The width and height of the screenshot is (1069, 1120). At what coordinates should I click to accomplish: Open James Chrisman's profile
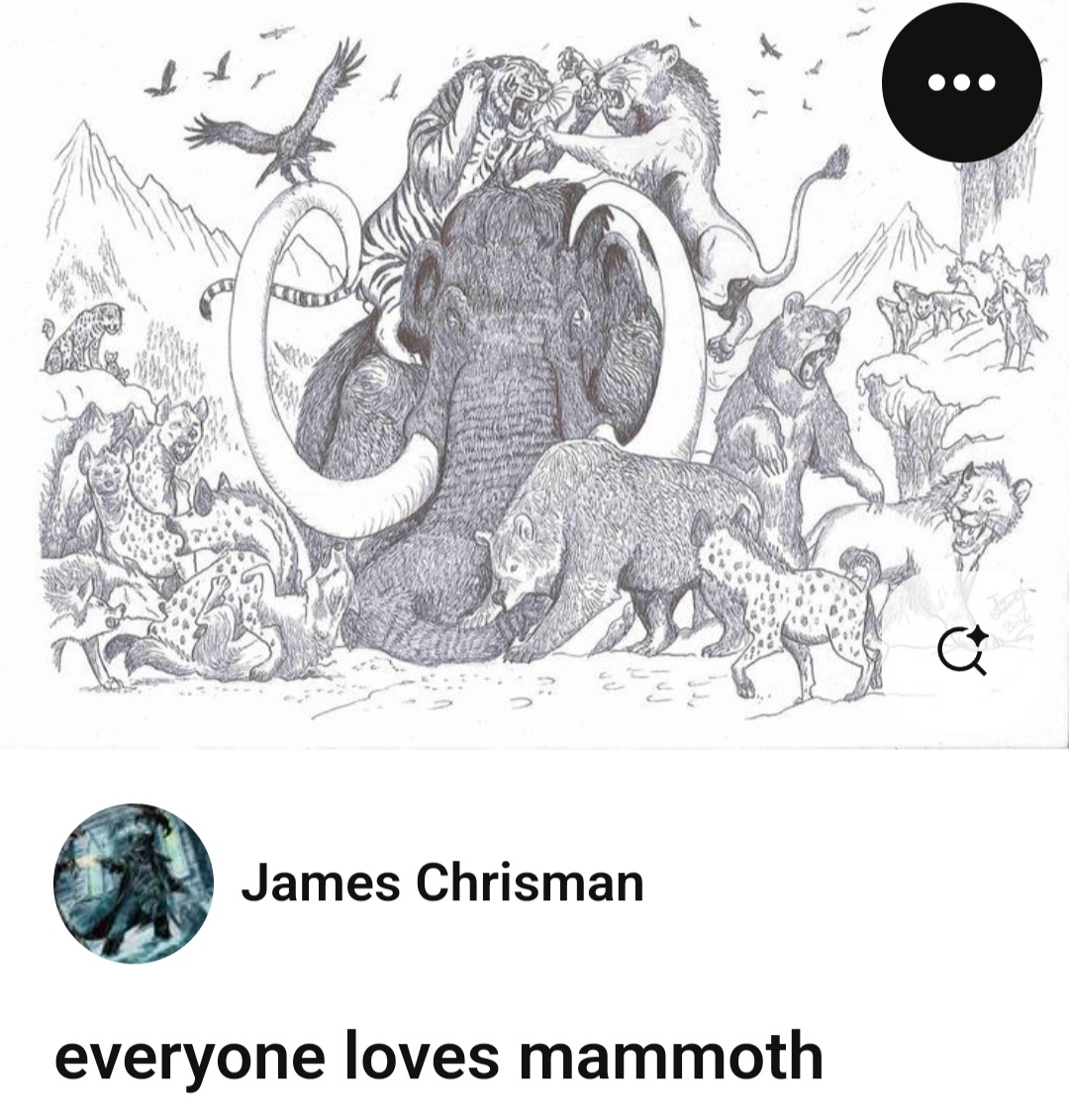click(441, 883)
